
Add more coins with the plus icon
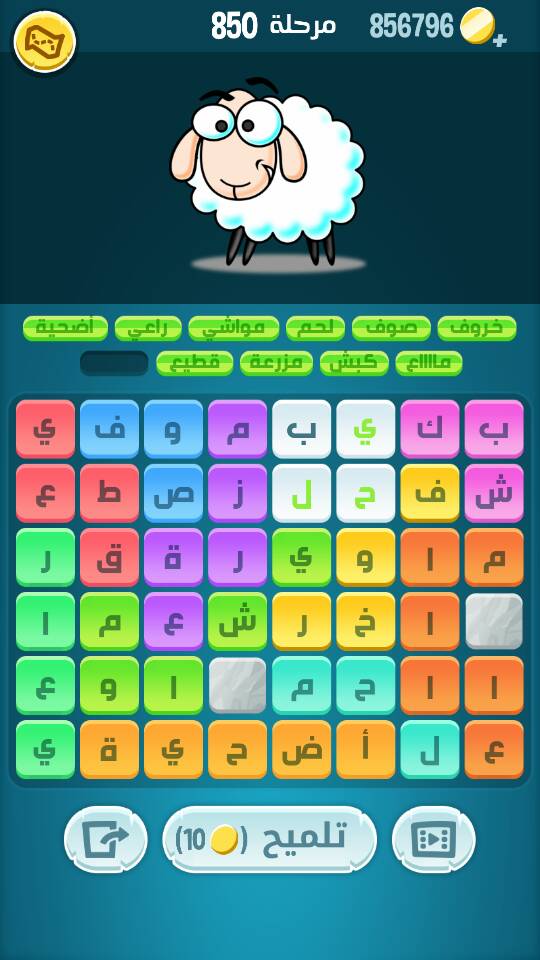(500, 40)
